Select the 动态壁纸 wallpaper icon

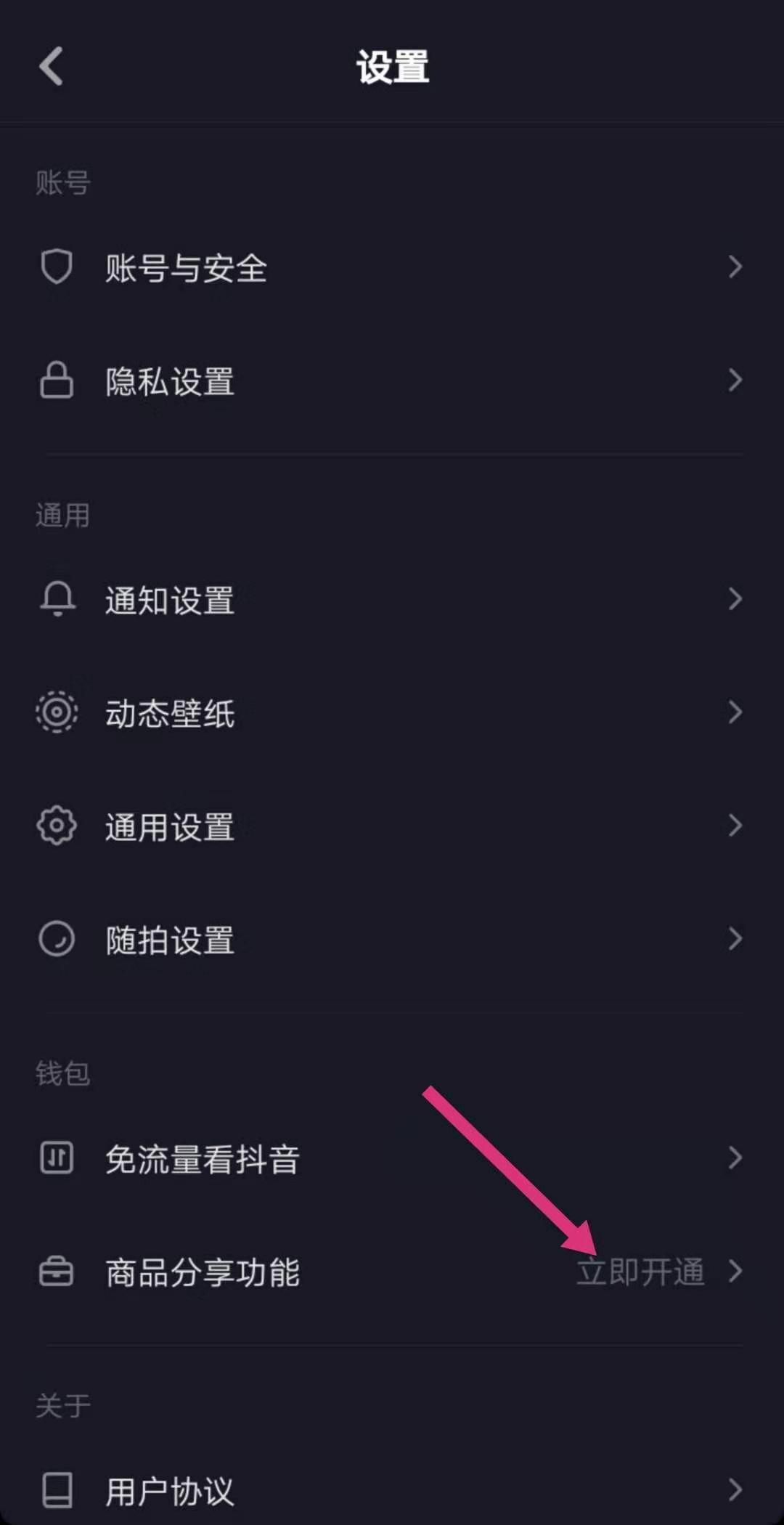pyautogui.click(x=57, y=712)
